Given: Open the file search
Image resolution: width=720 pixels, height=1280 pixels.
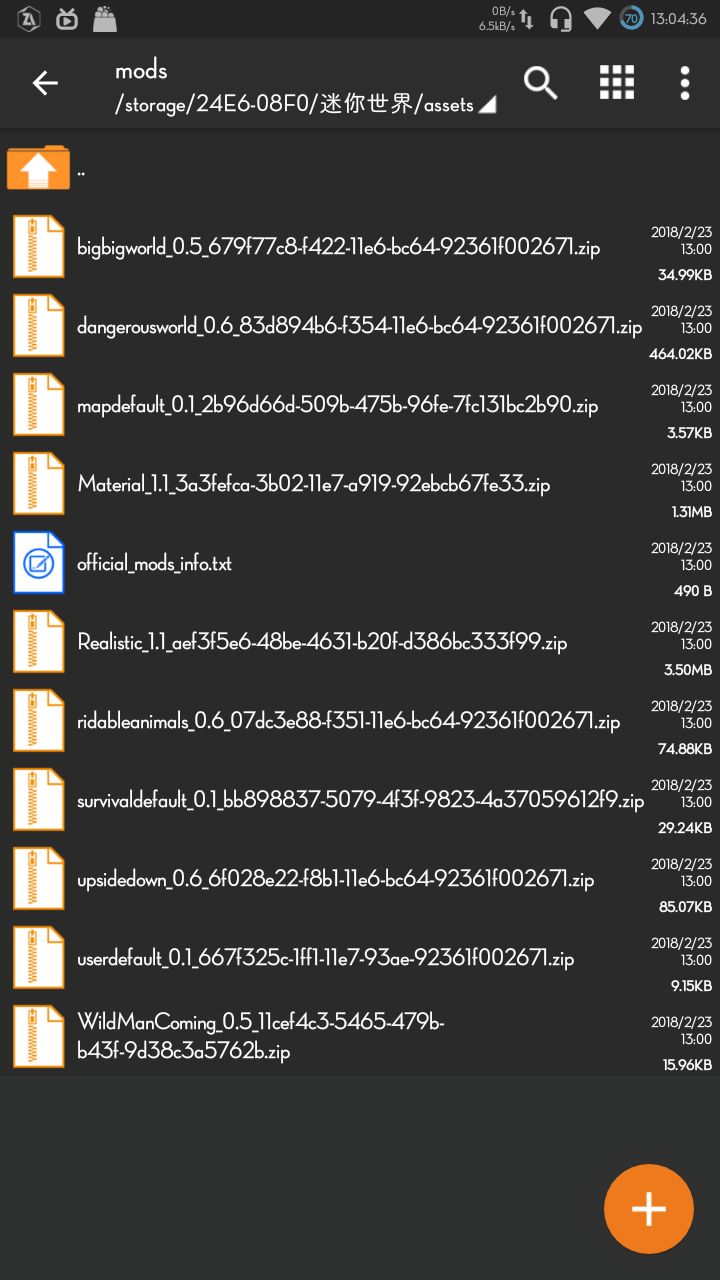Looking at the screenshot, I should coord(541,83).
